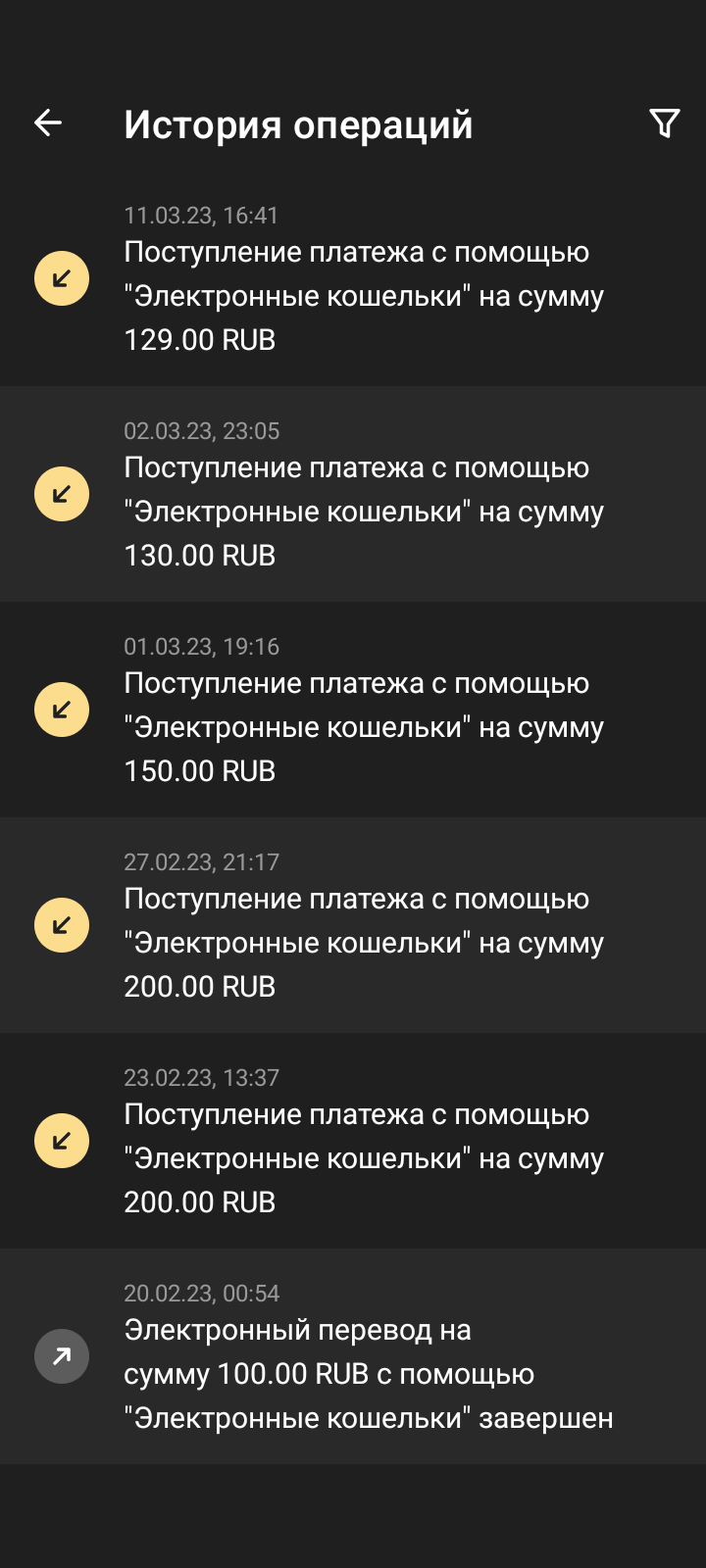Open the 200.00 RUB payment from 27.02.23
The width and height of the screenshot is (706, 1568).
coord(365,941)
